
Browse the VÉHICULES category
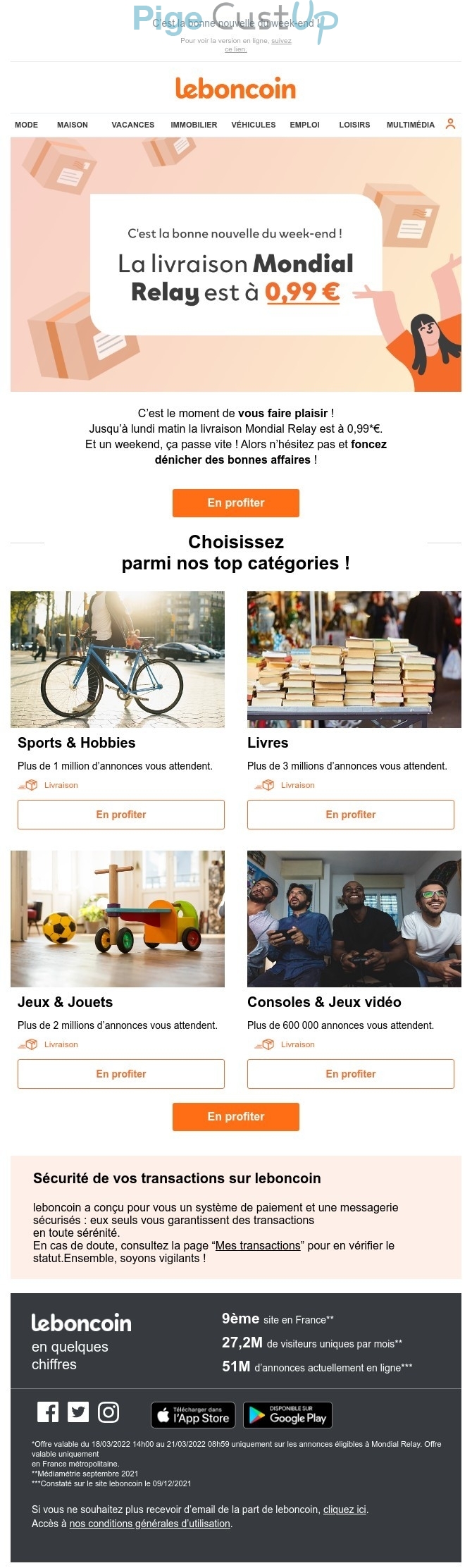tap(254, 125)
